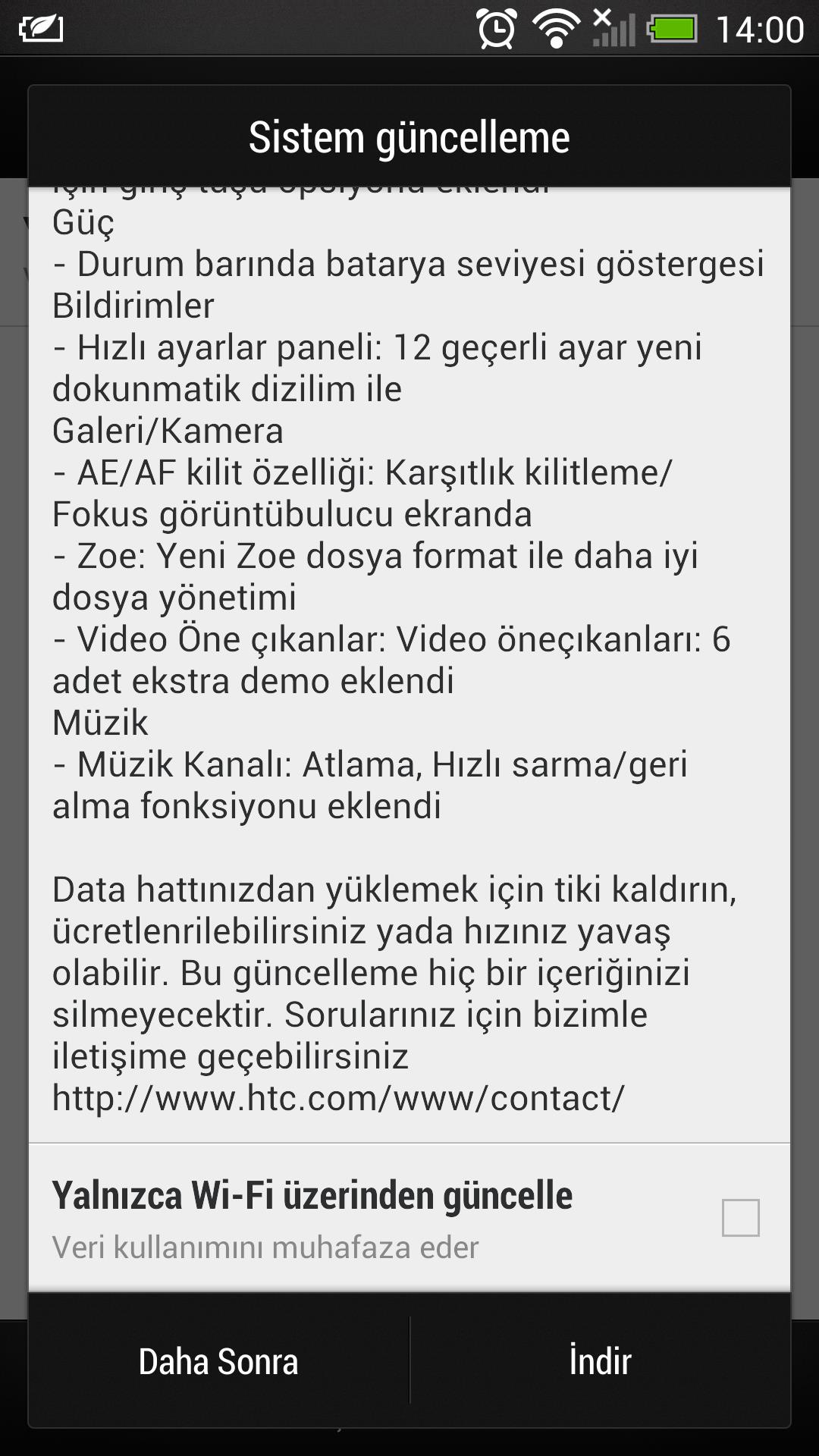
Task: Choose Daha Sonra to postpone the update
Action: pyautogui.click(x=219, y=1361)
